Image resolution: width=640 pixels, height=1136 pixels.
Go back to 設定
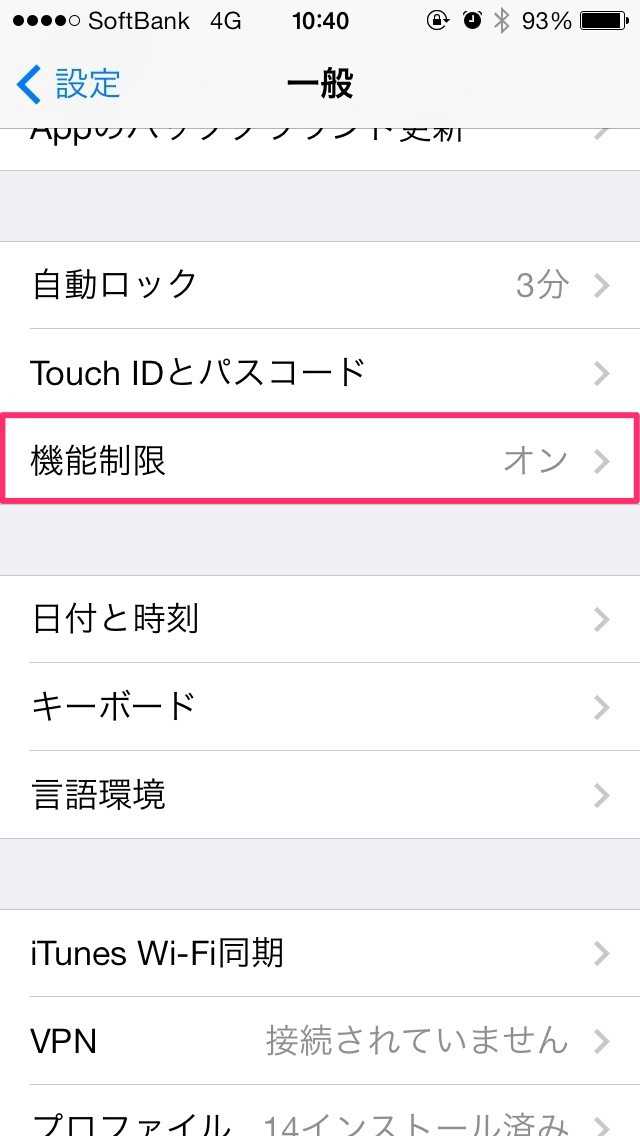pyautogui.click(x=68, y=85)
